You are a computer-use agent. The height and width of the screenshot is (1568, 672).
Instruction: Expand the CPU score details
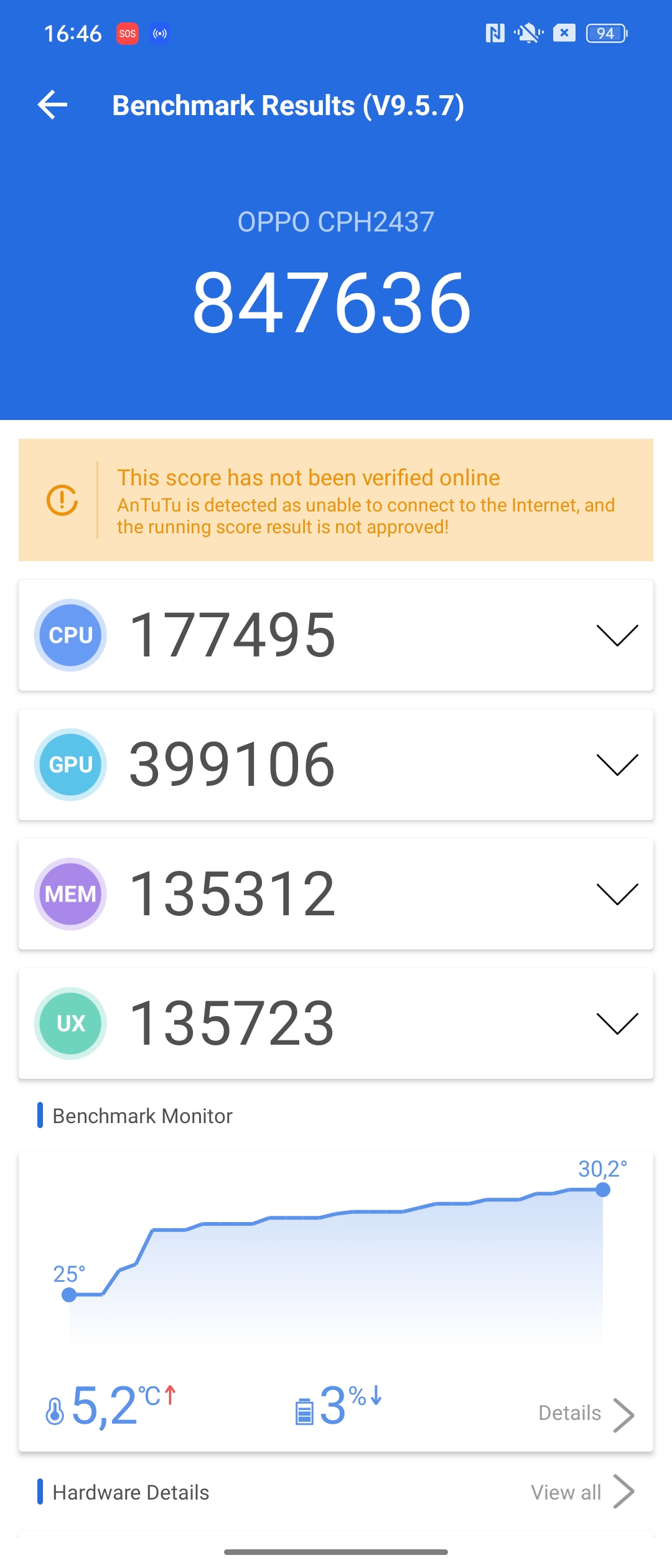617,635
